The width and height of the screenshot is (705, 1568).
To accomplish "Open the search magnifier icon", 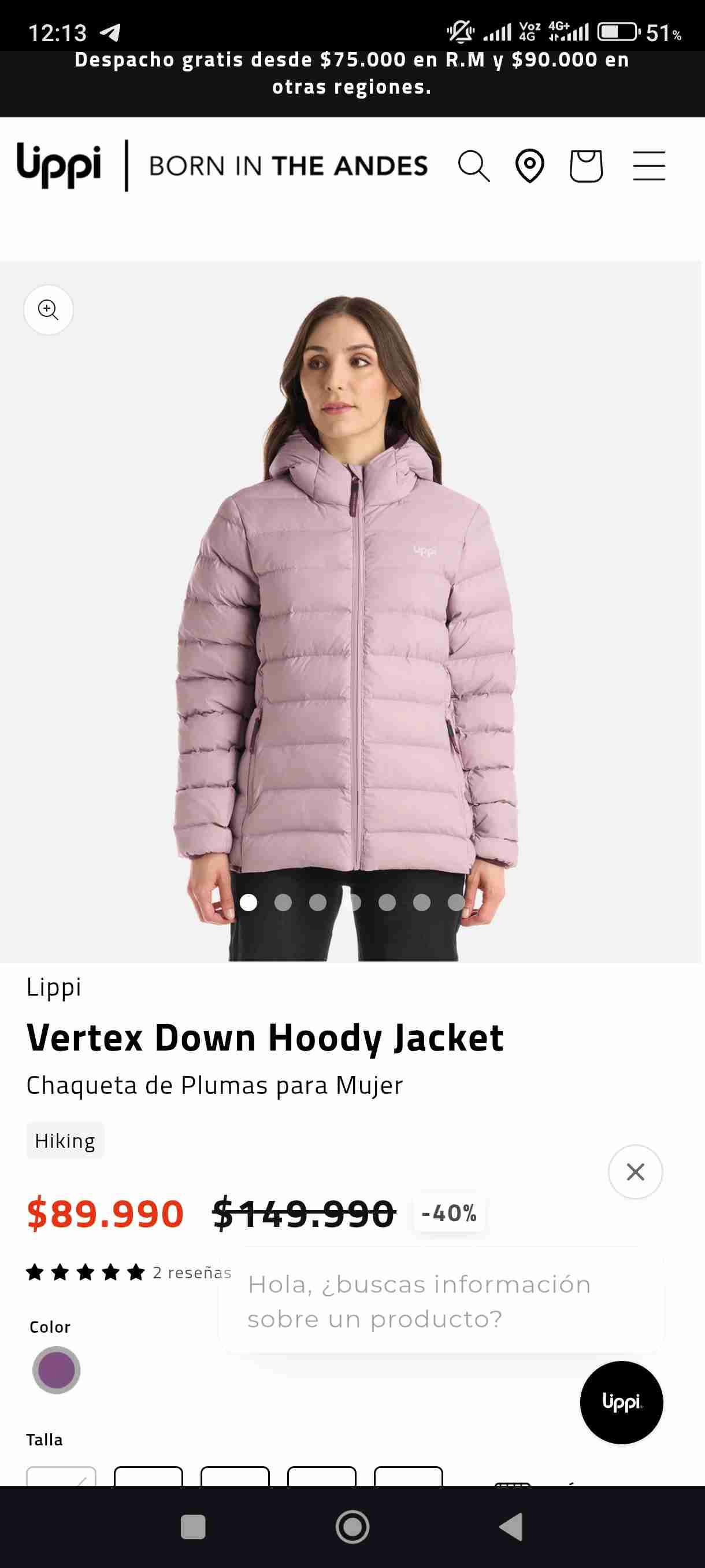I will [473, 165].
